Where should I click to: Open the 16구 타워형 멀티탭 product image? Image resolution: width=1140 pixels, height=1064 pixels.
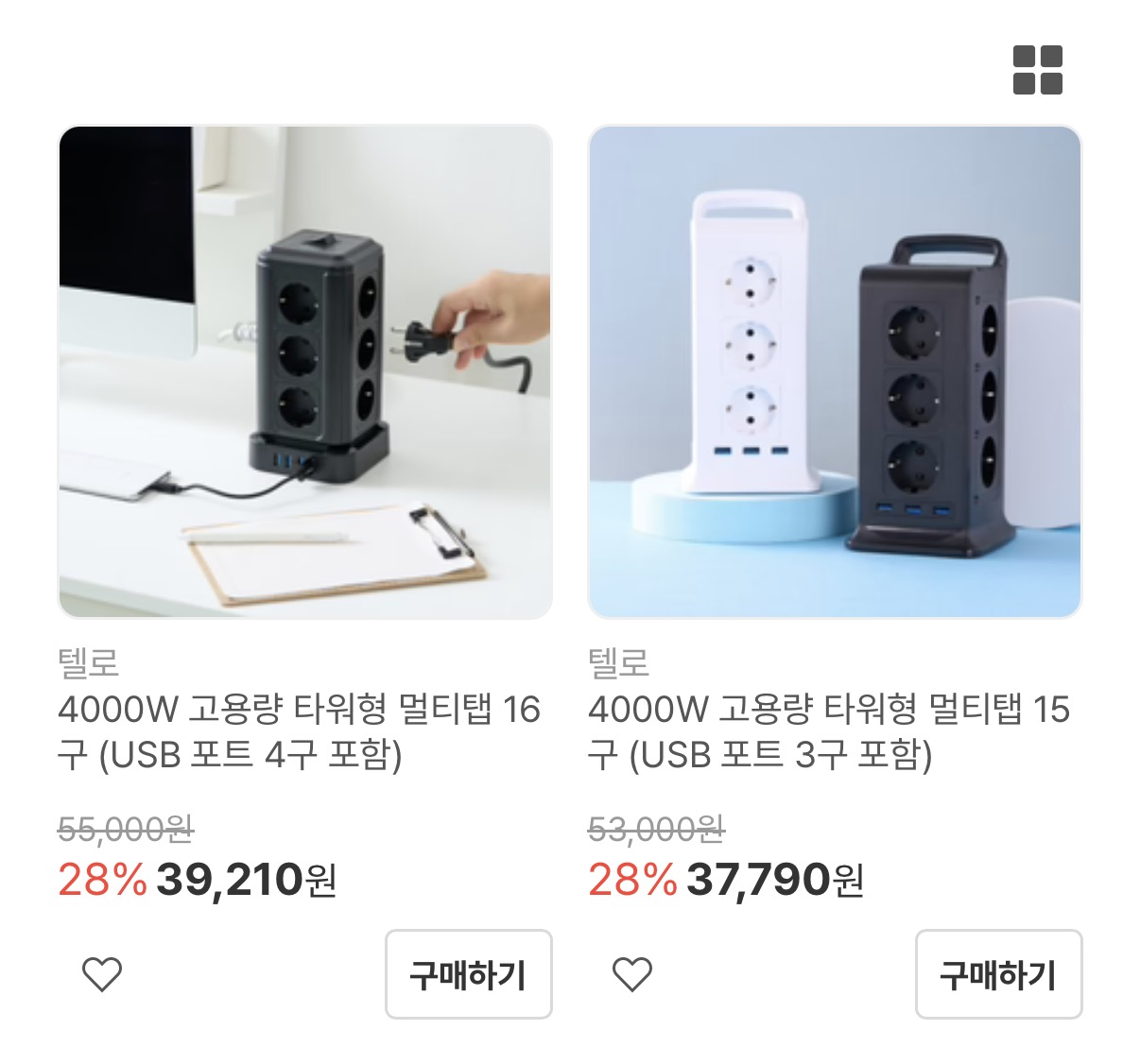pos(305,372)
